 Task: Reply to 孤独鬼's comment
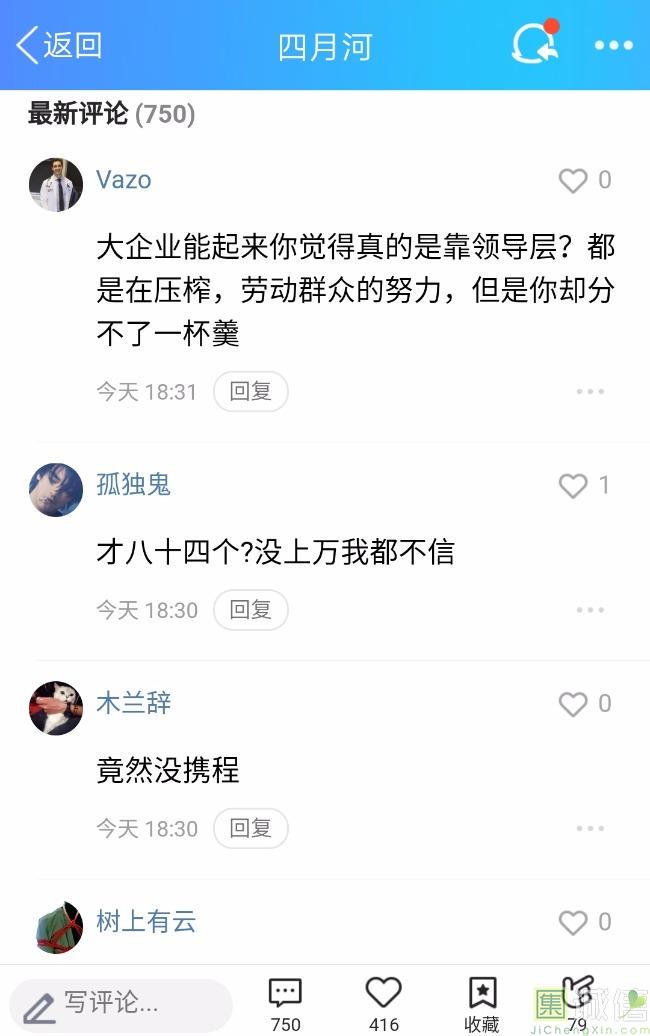[x=250, y=610]
